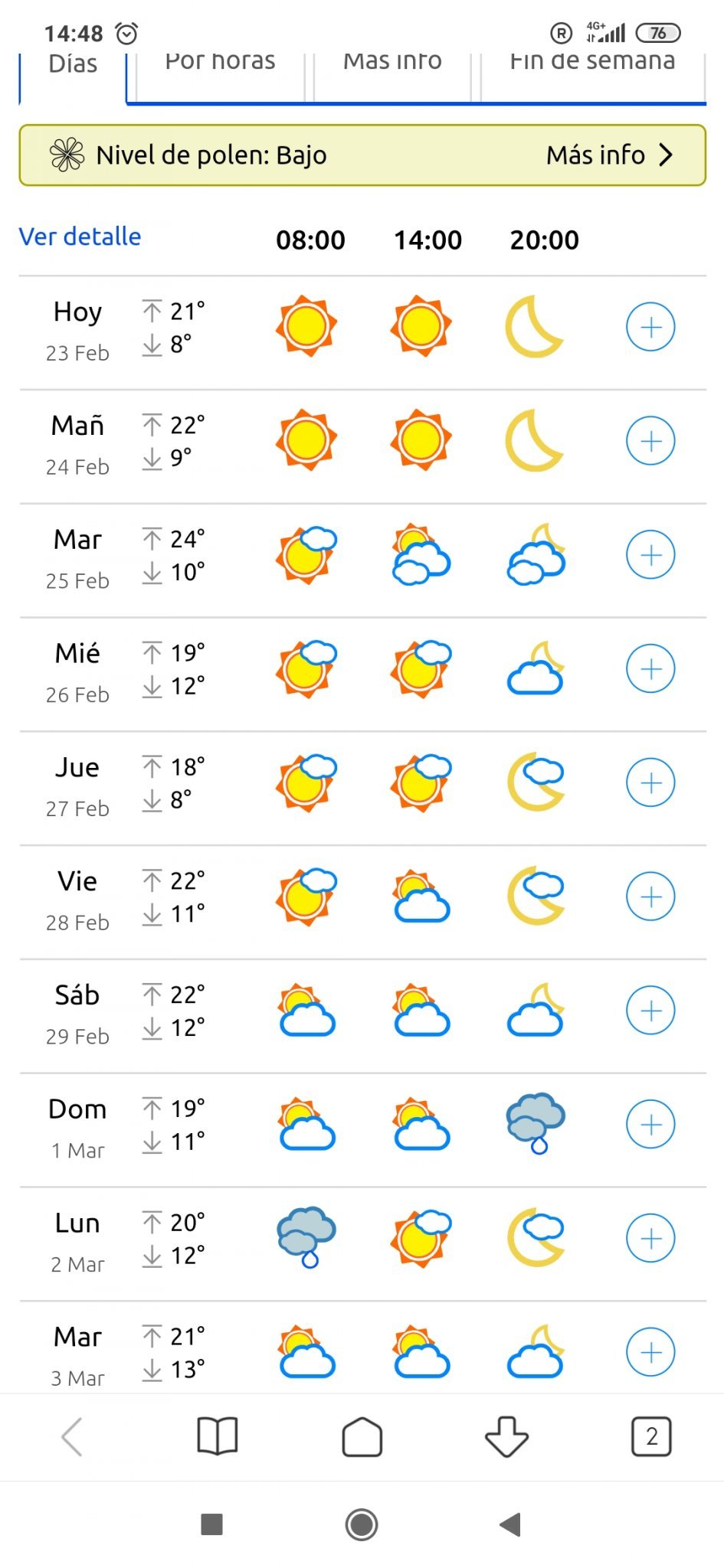Expand the Jue 27 Feb row
The height and width of the screenshot is (1568, 724).
click(x=650, y=783)
